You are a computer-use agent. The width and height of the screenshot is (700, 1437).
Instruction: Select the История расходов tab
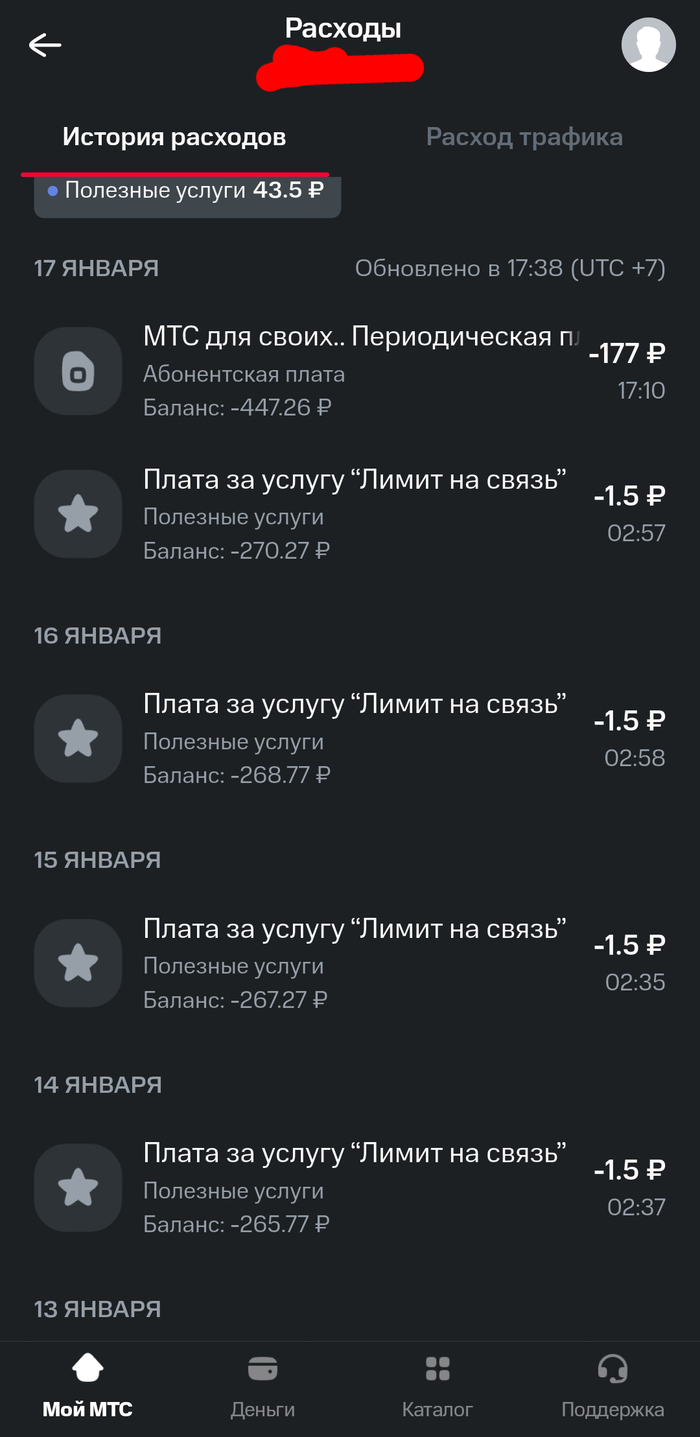[x=175, y=137]
